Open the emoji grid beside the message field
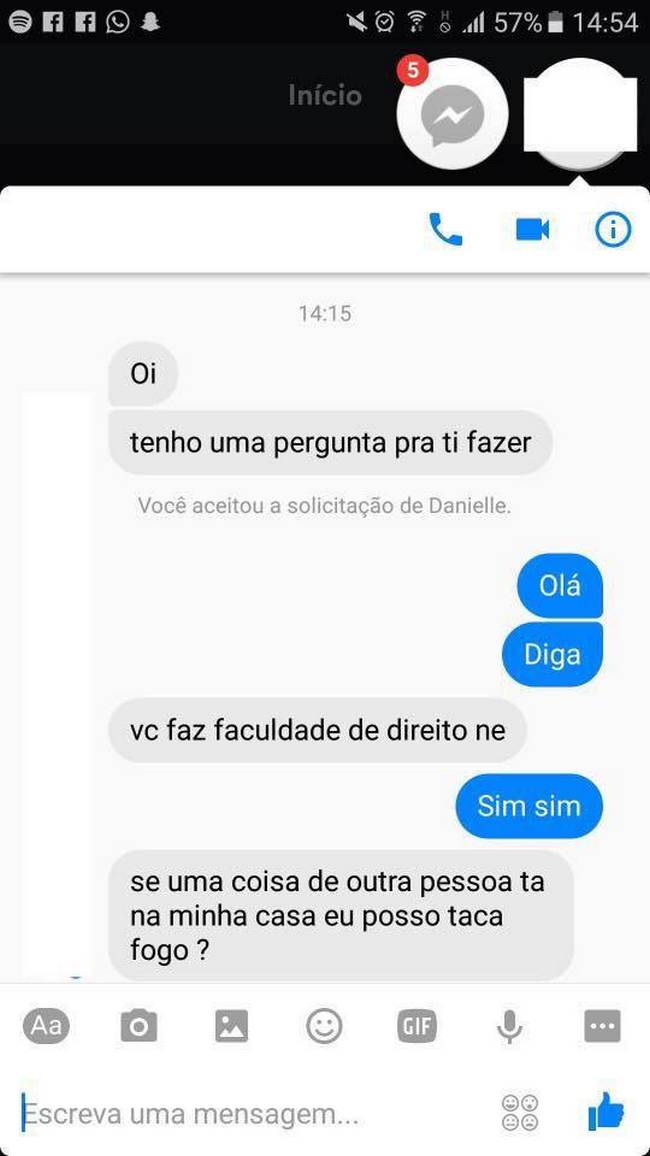 pyautogui.click(x=520, y=1113)
